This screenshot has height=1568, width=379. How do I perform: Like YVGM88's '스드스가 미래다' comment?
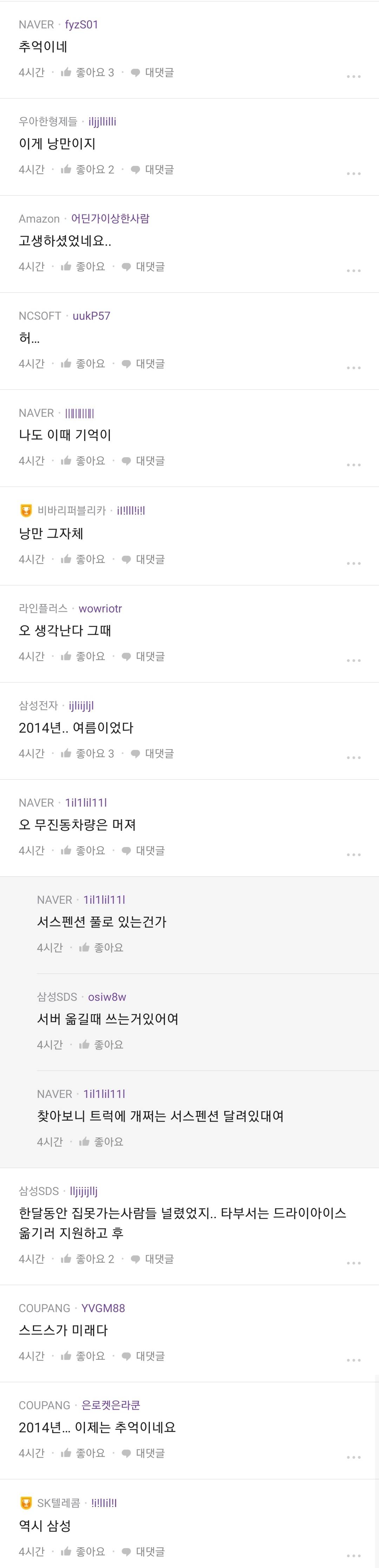click(x=83, y=1356)
